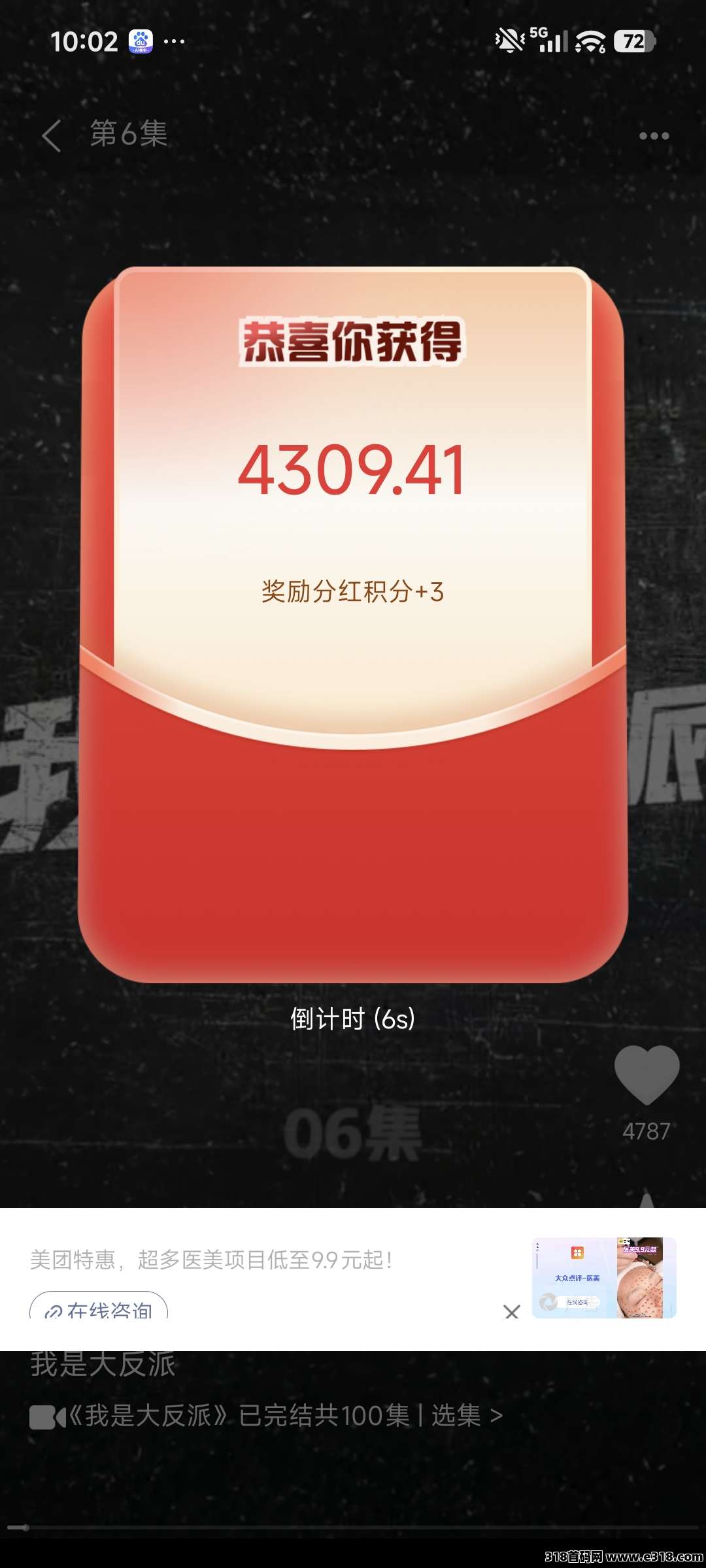The image size is (706, 1568).
Task: Tap the 在线咨询 button in the ad
Action: 99,1307
